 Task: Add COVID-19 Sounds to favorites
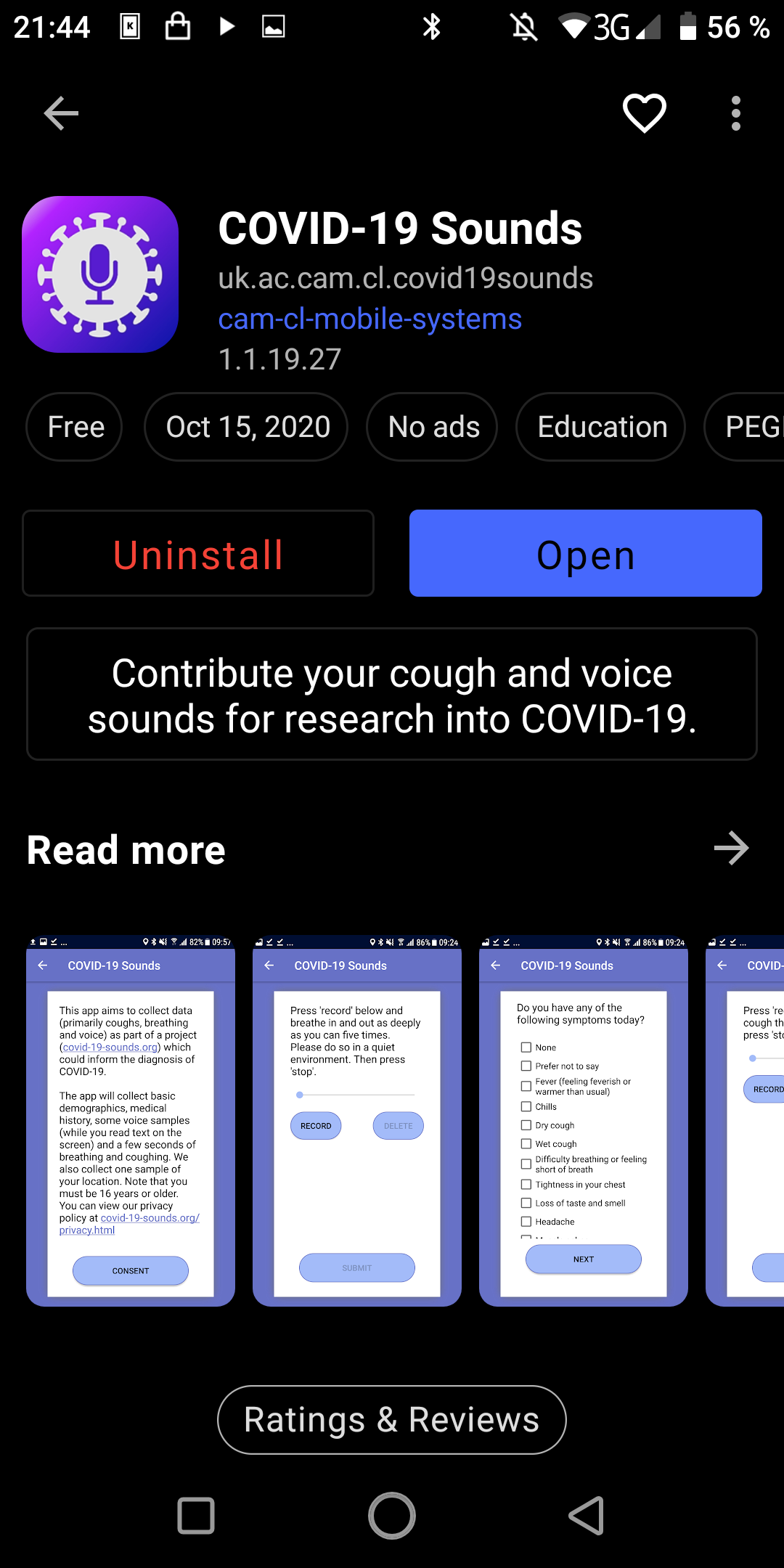click(645, 113)
